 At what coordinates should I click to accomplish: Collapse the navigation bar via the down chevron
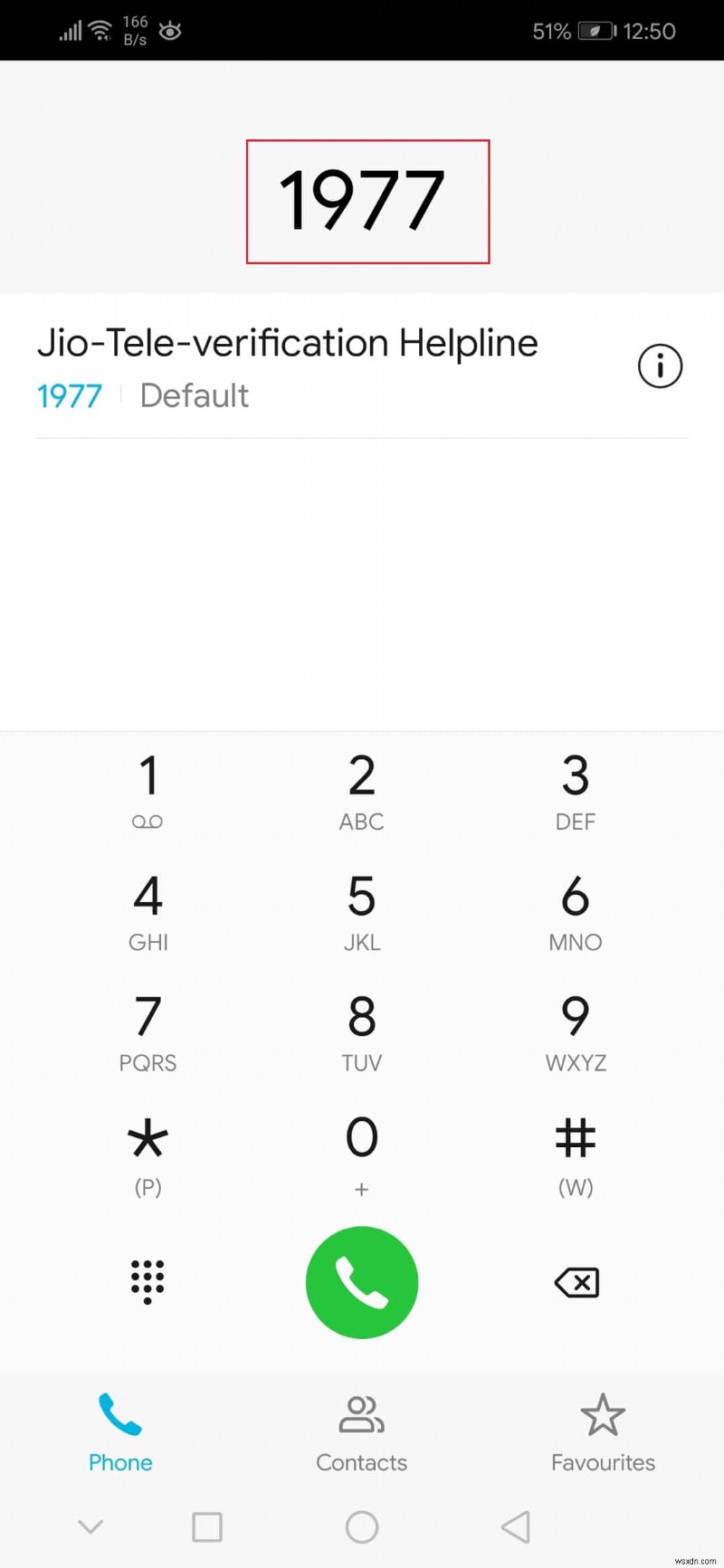(x=90, y=1526)
